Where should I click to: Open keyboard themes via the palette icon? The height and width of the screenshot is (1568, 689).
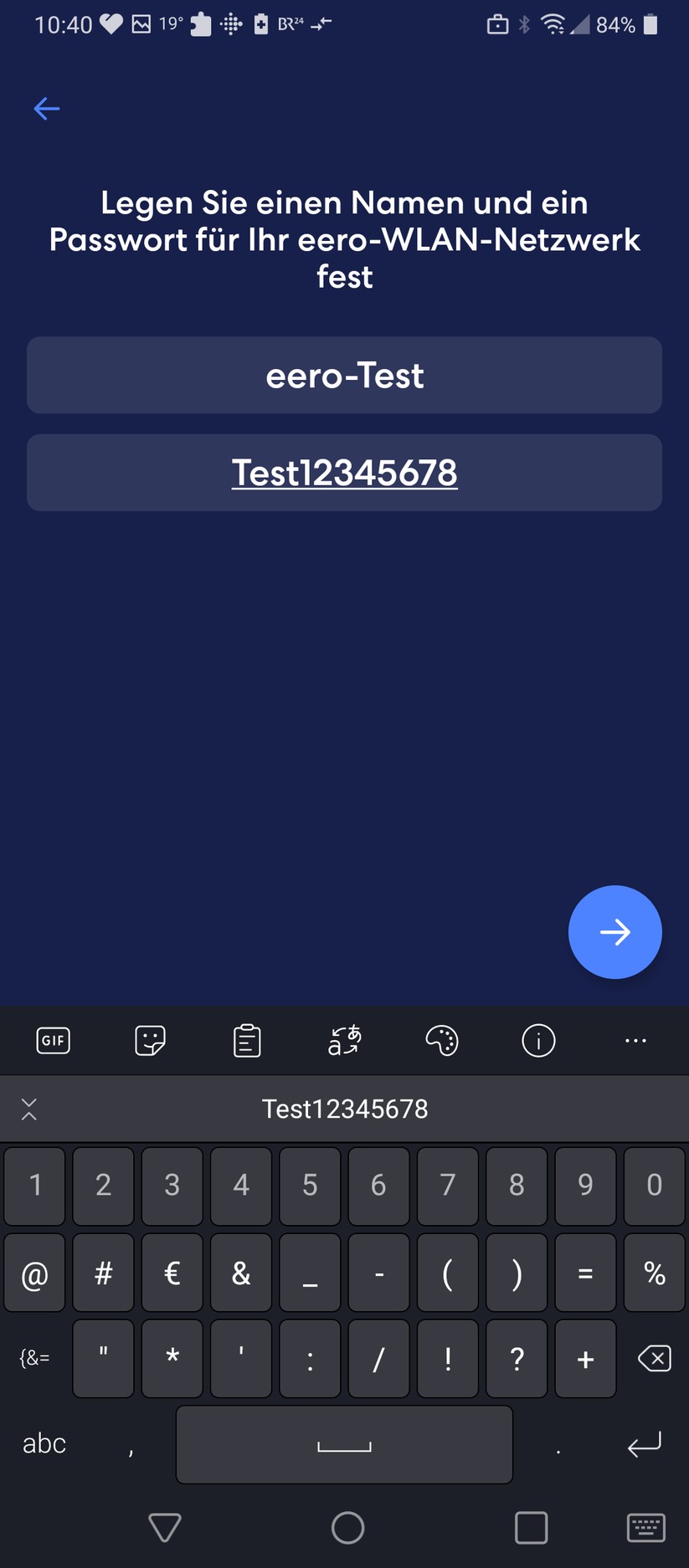pyautogui.click(x=441, y=1040)
